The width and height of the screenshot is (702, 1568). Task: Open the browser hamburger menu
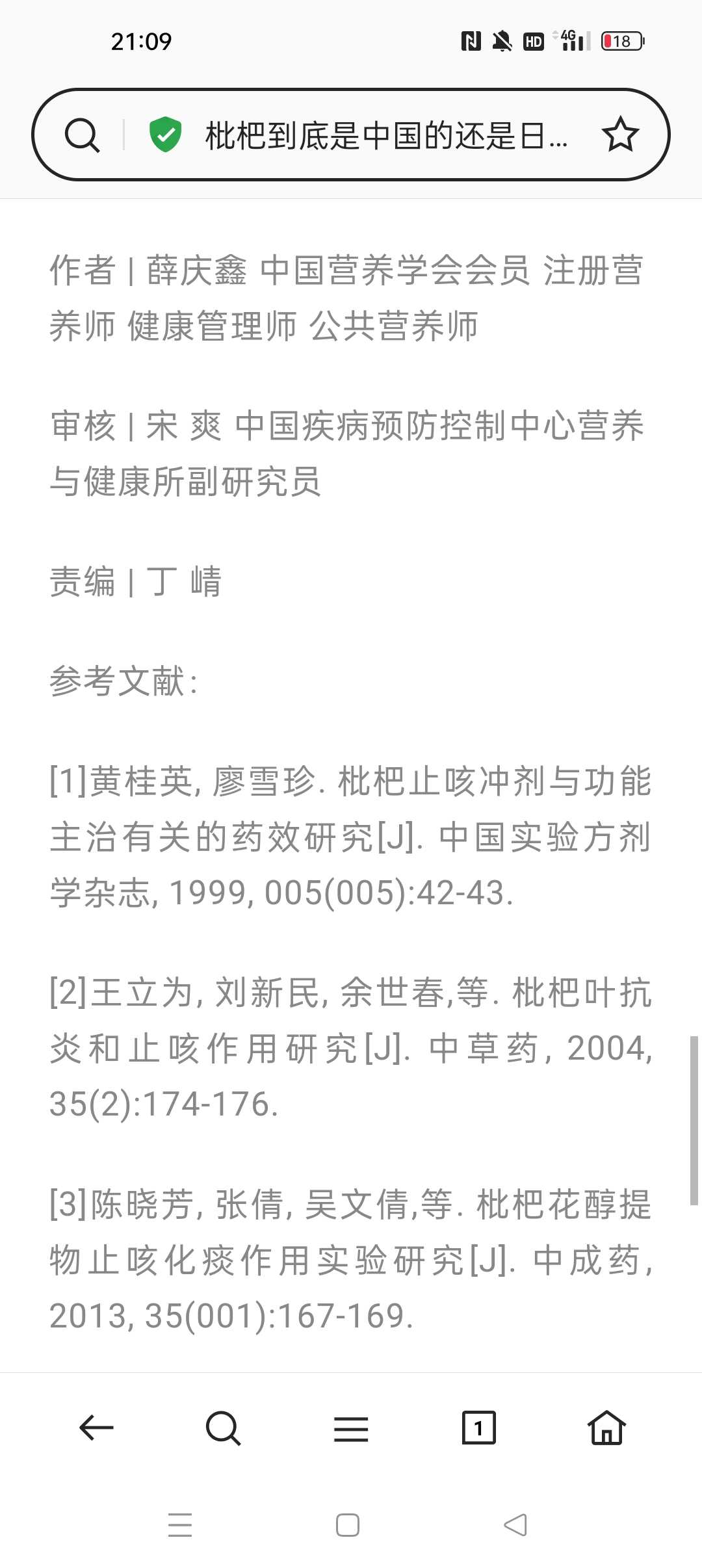tap(351, 1429)
